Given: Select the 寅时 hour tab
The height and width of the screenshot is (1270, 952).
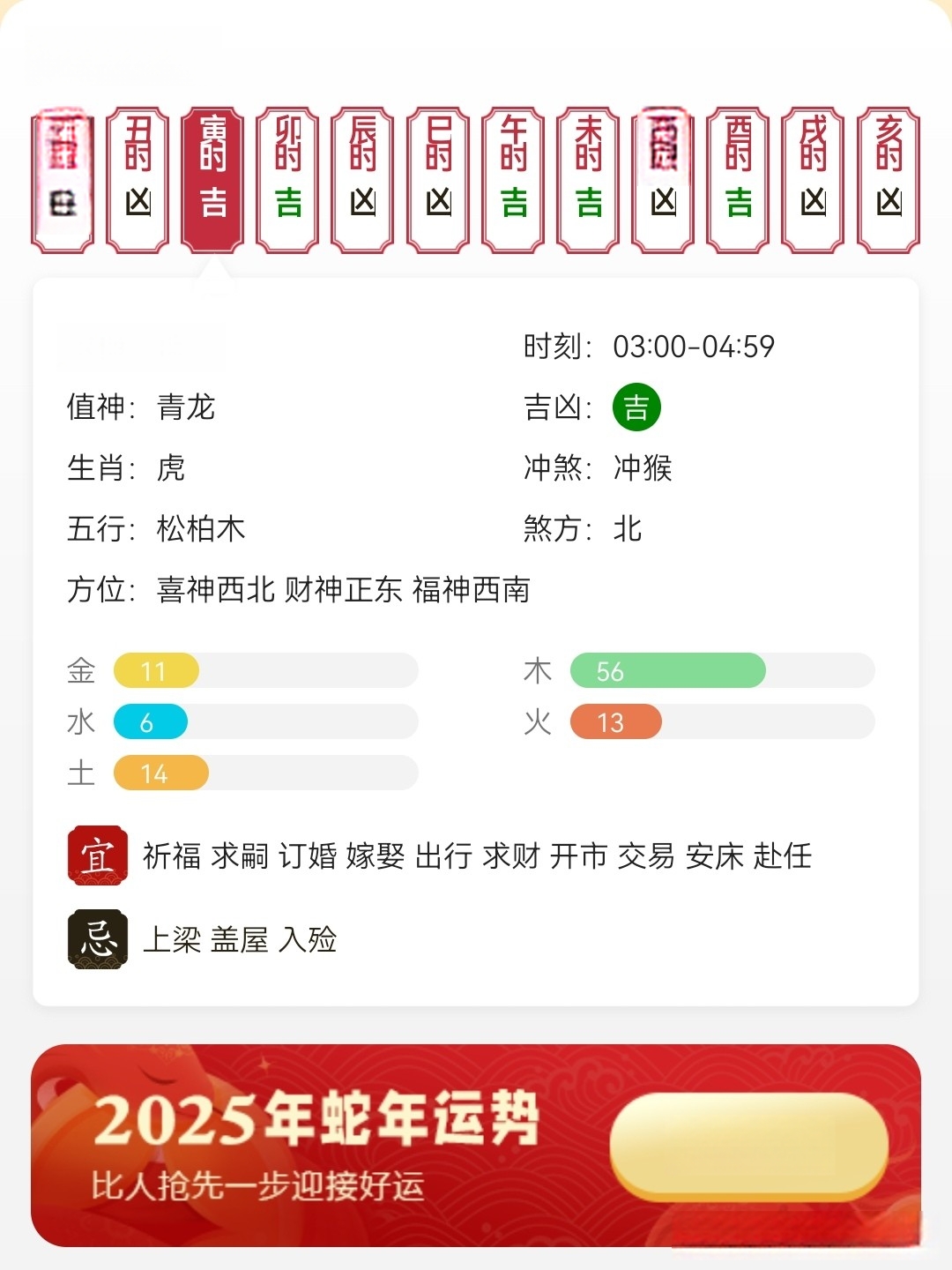Looking at the screenshot, I should pos(212,180).
